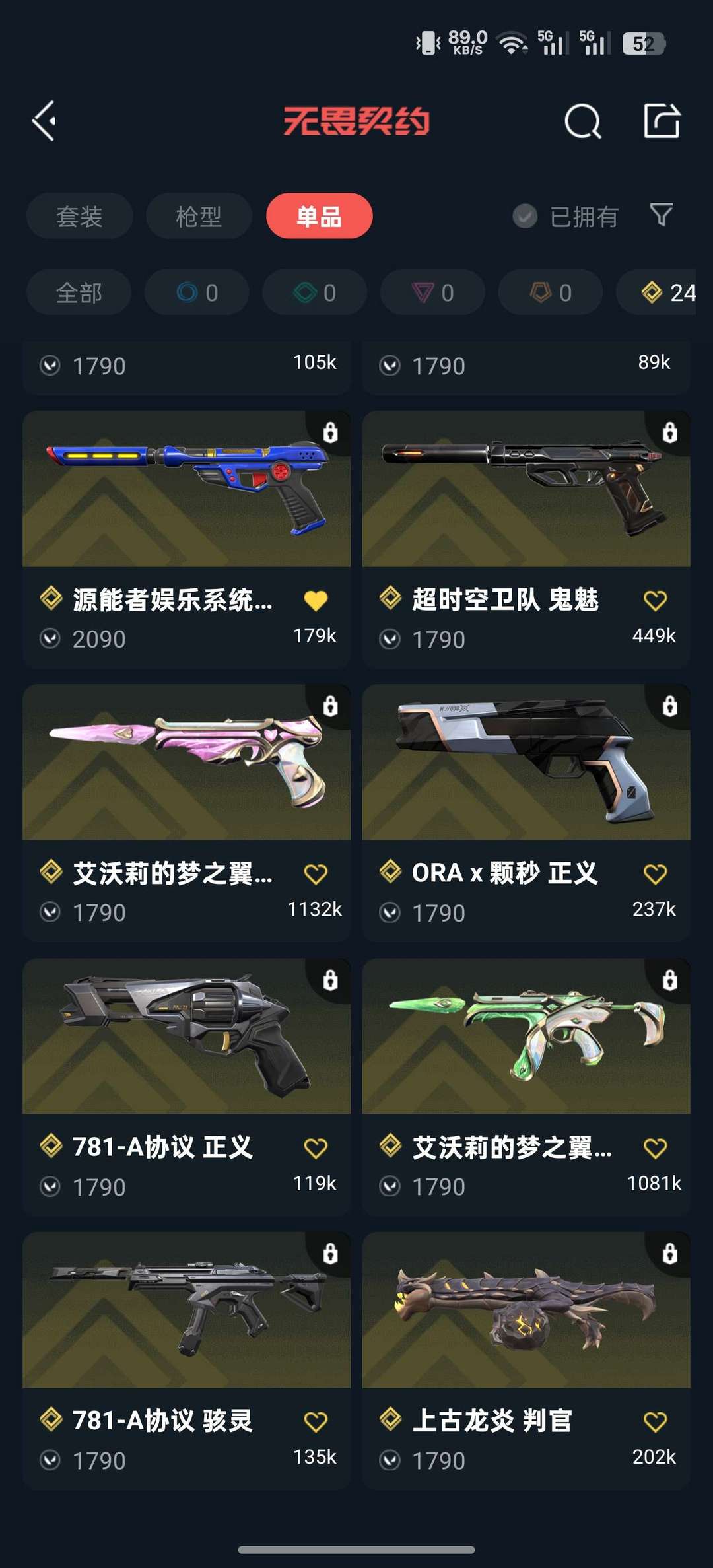Screen dimensions: 713x1568
Task: Select the 全部 rarity filter
Action: click(x=79, y=292)
